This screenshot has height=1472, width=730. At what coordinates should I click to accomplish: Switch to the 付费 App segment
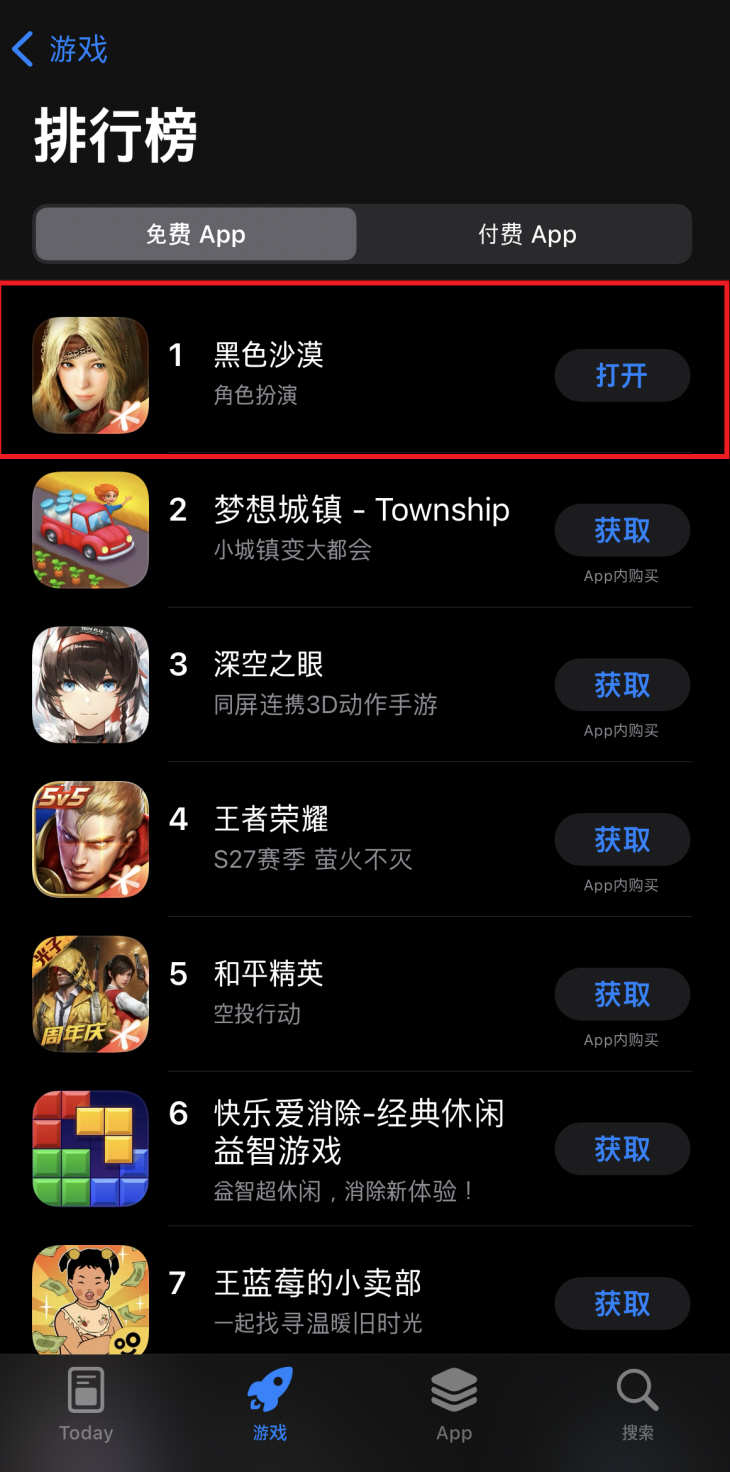527,235
